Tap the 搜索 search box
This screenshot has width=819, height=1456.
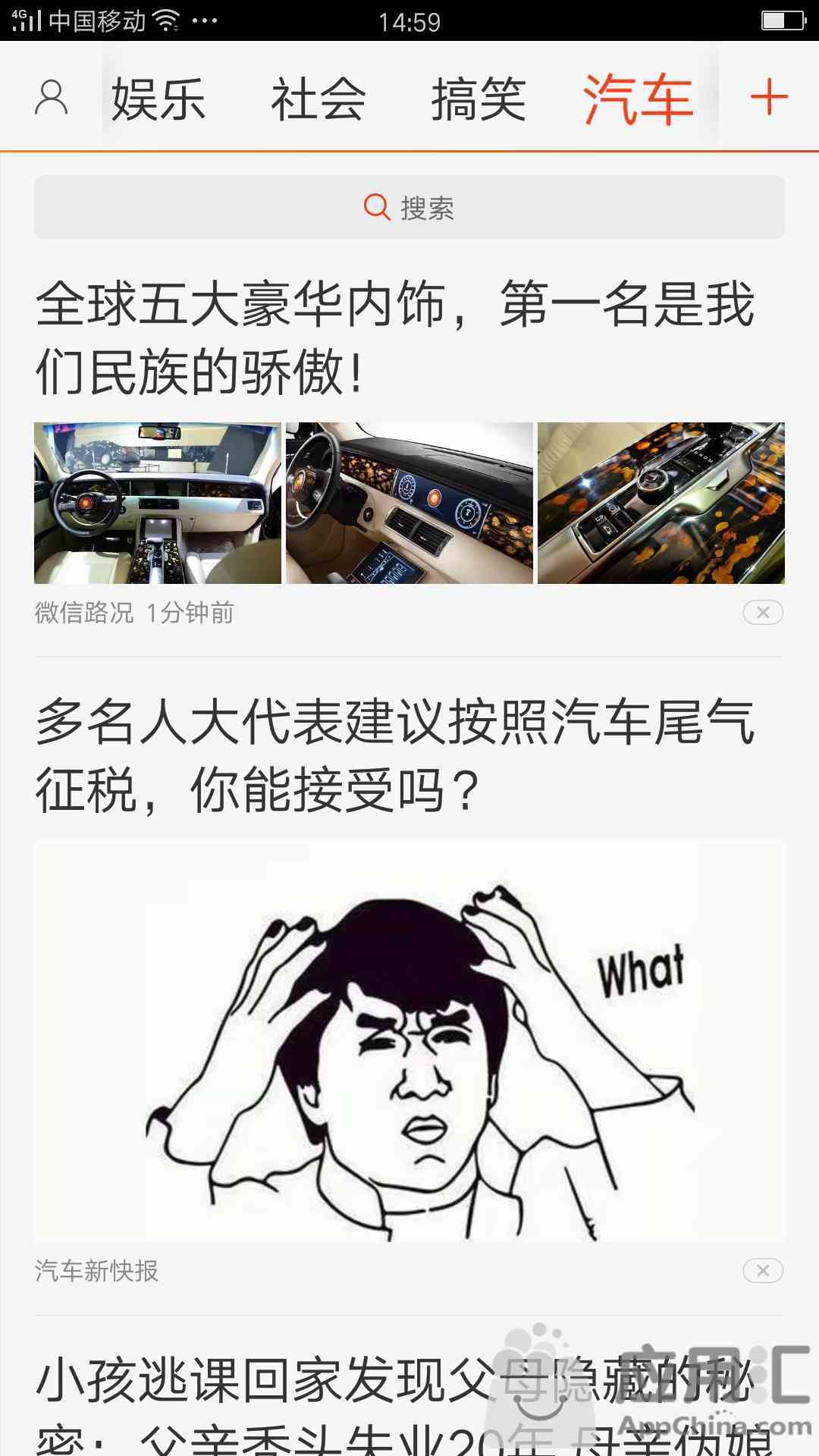coord(409,207)
